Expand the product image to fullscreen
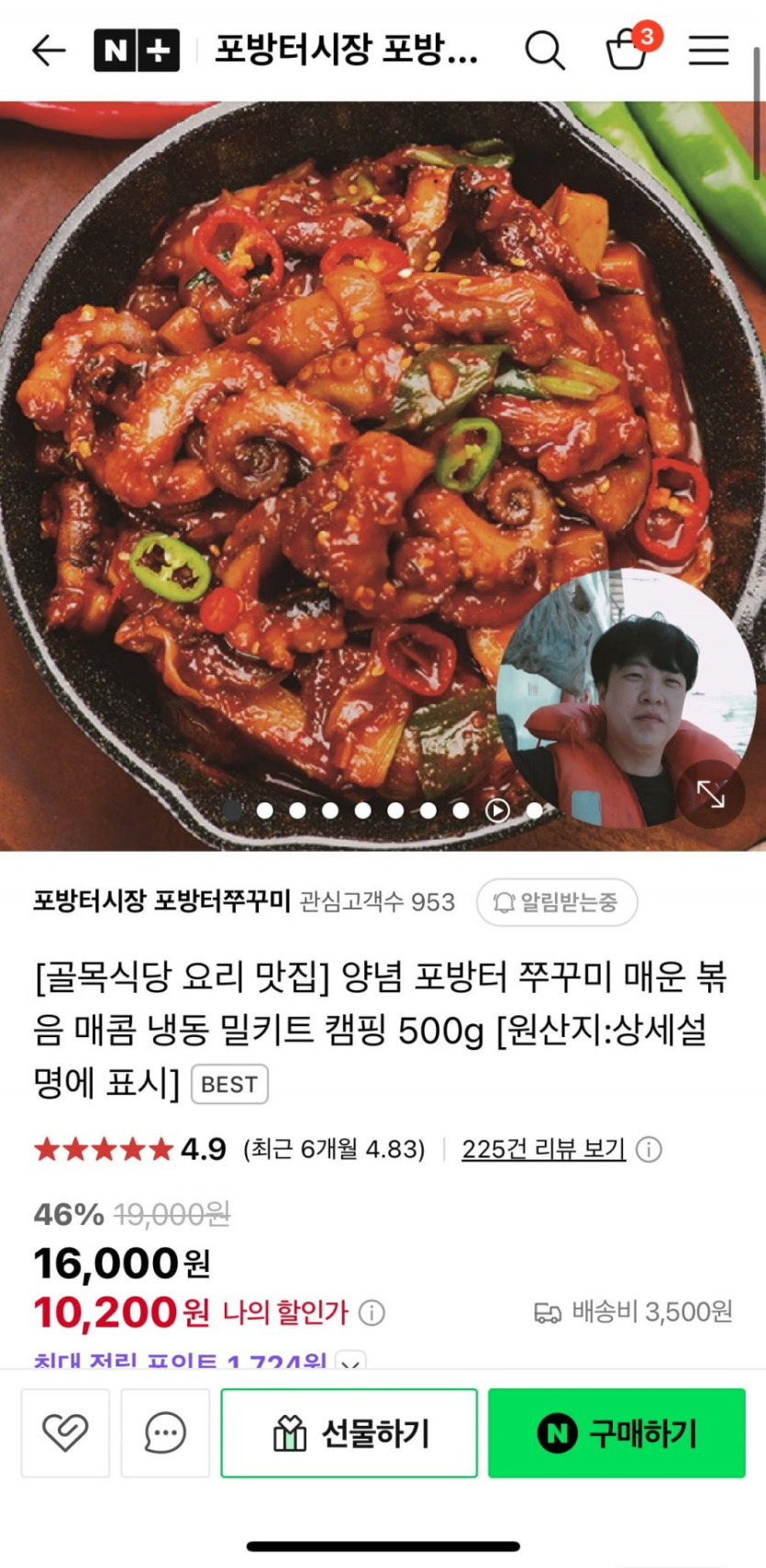This screenshot has height=1568, width=766. (710, 794)
